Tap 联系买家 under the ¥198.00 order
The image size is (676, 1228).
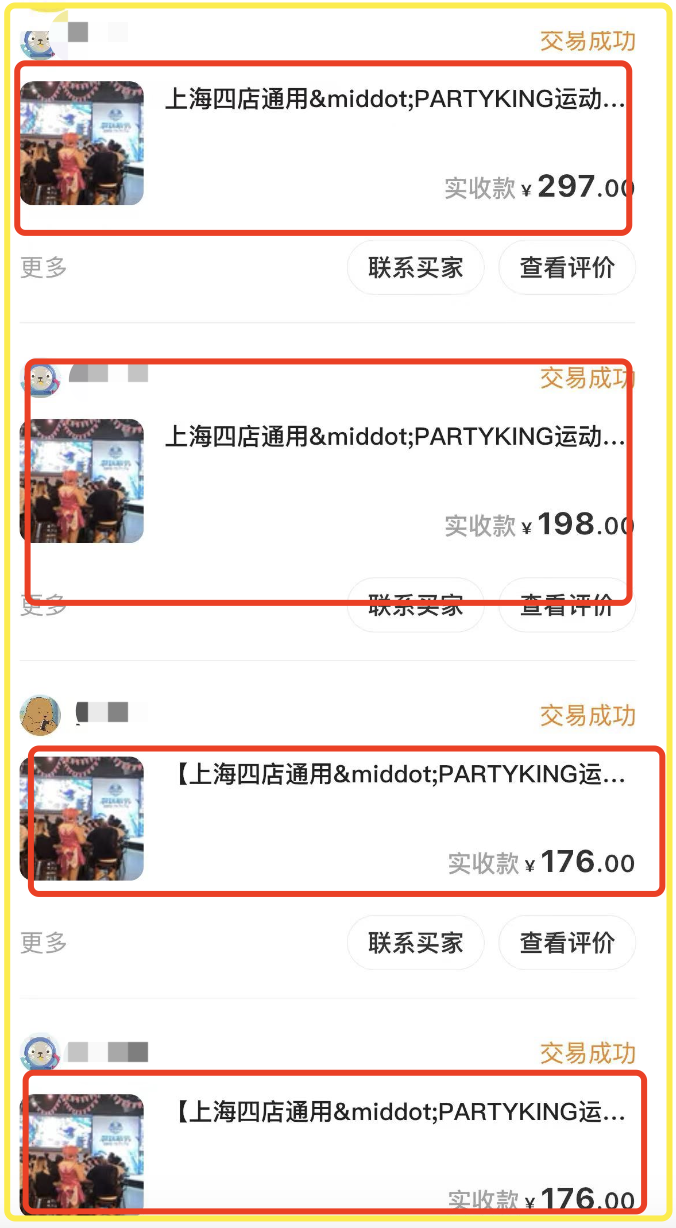pos(415,605)
